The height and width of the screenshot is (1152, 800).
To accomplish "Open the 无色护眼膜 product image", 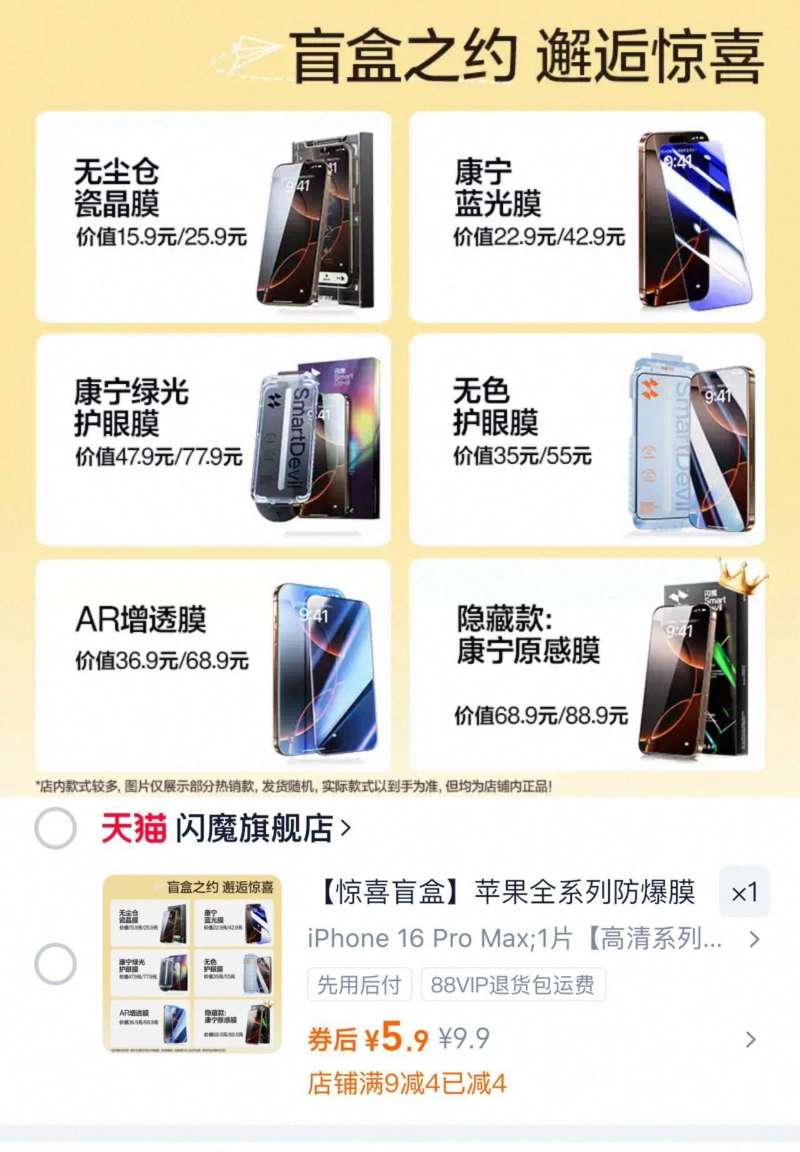I will pyautogui.click(x=690, y=442).
